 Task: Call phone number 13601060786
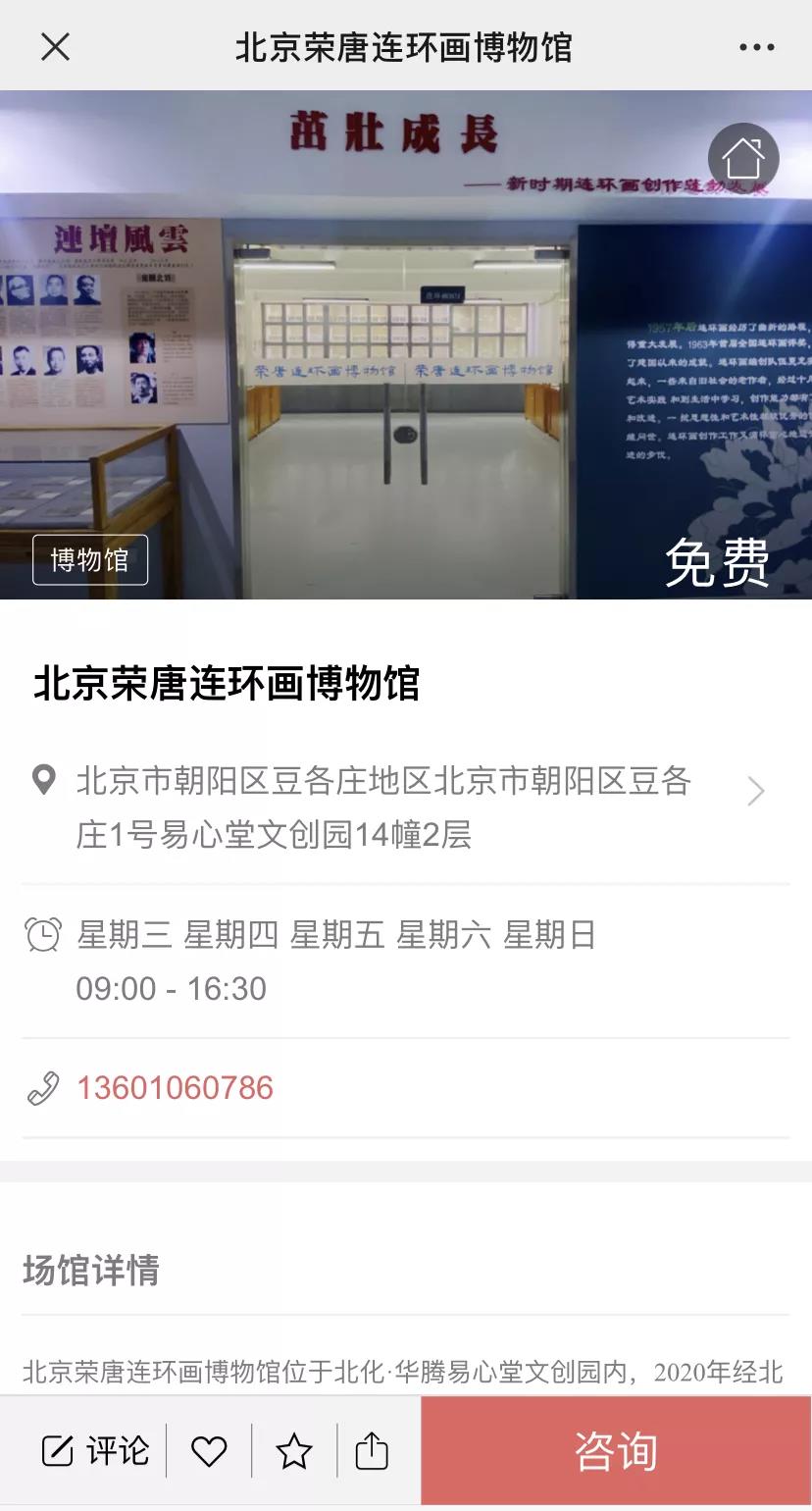click(175, 1088)
